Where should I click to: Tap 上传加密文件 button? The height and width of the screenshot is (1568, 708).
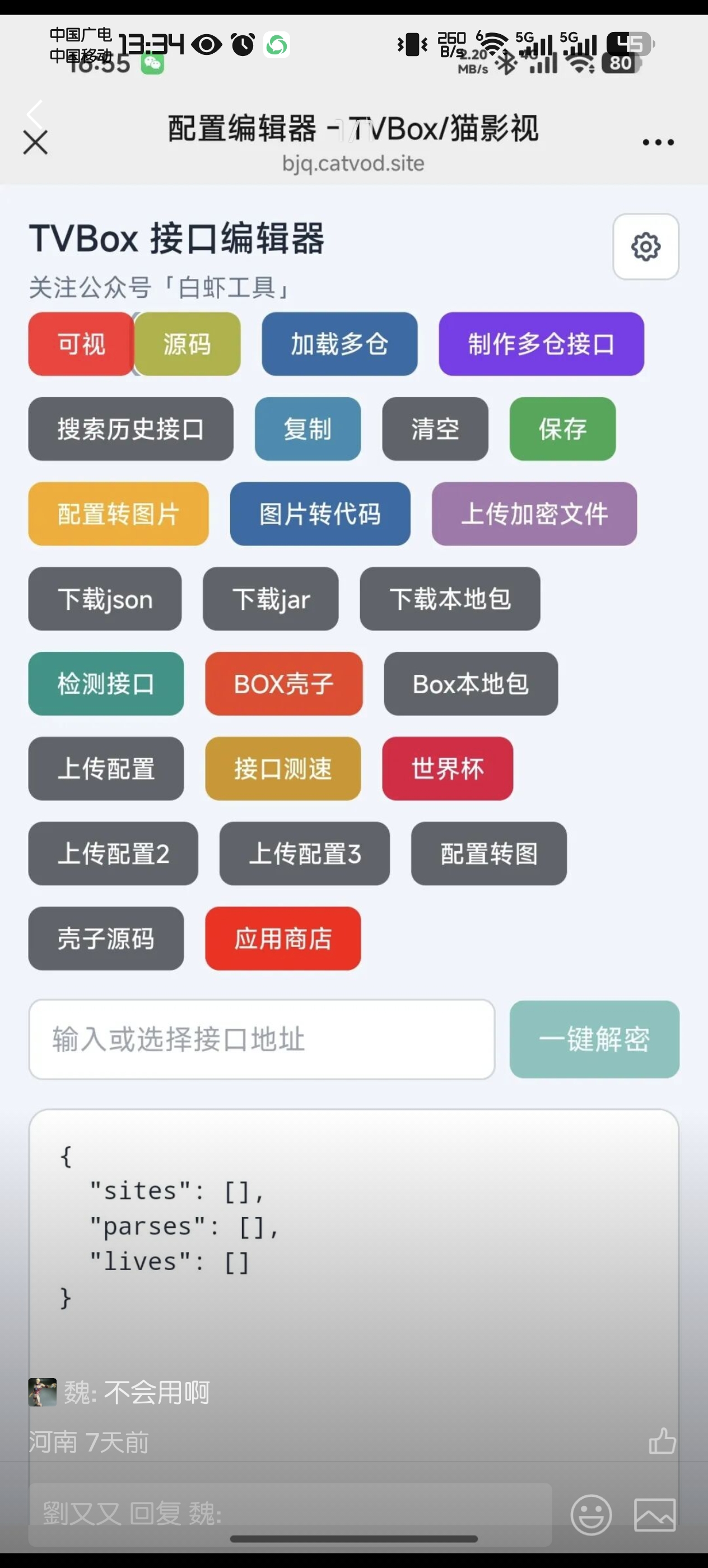tap(534, 514)
